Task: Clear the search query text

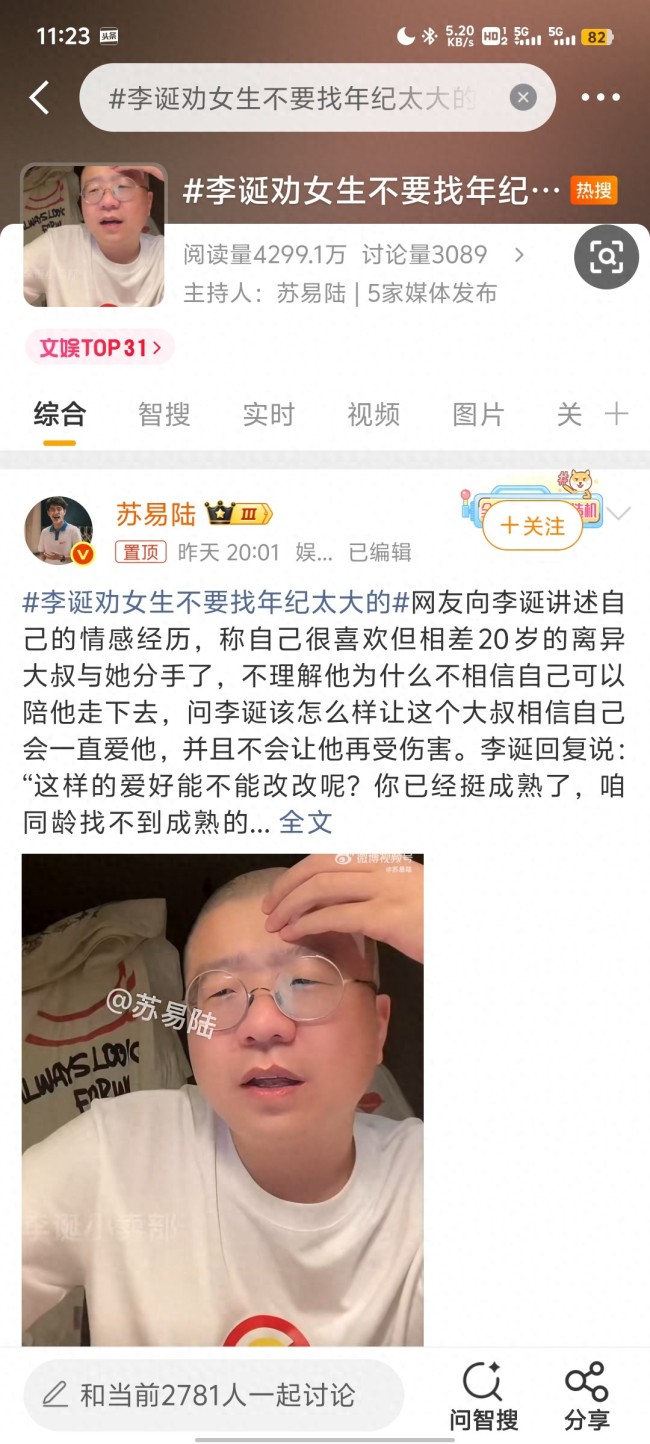Action: point(523,97)
